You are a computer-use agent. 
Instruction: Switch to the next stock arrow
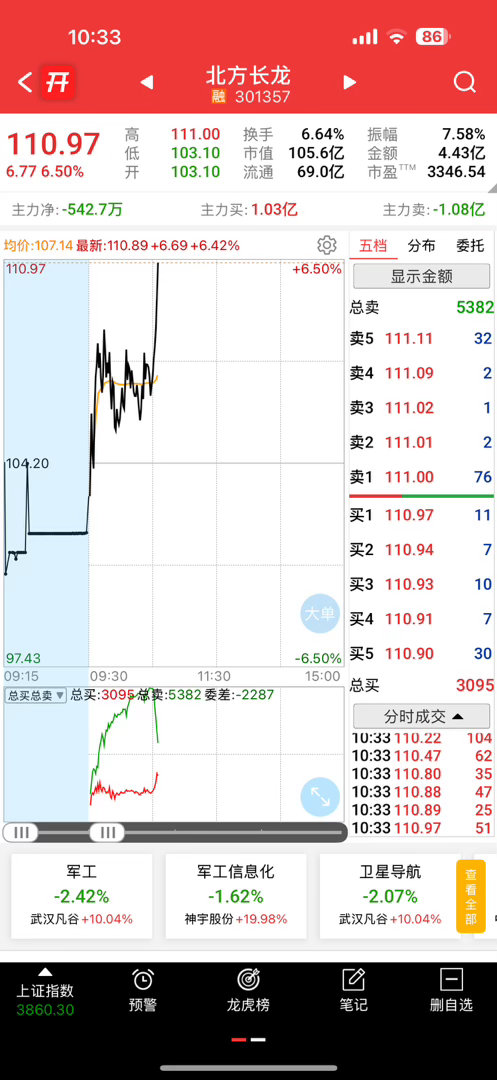(350, 83)
